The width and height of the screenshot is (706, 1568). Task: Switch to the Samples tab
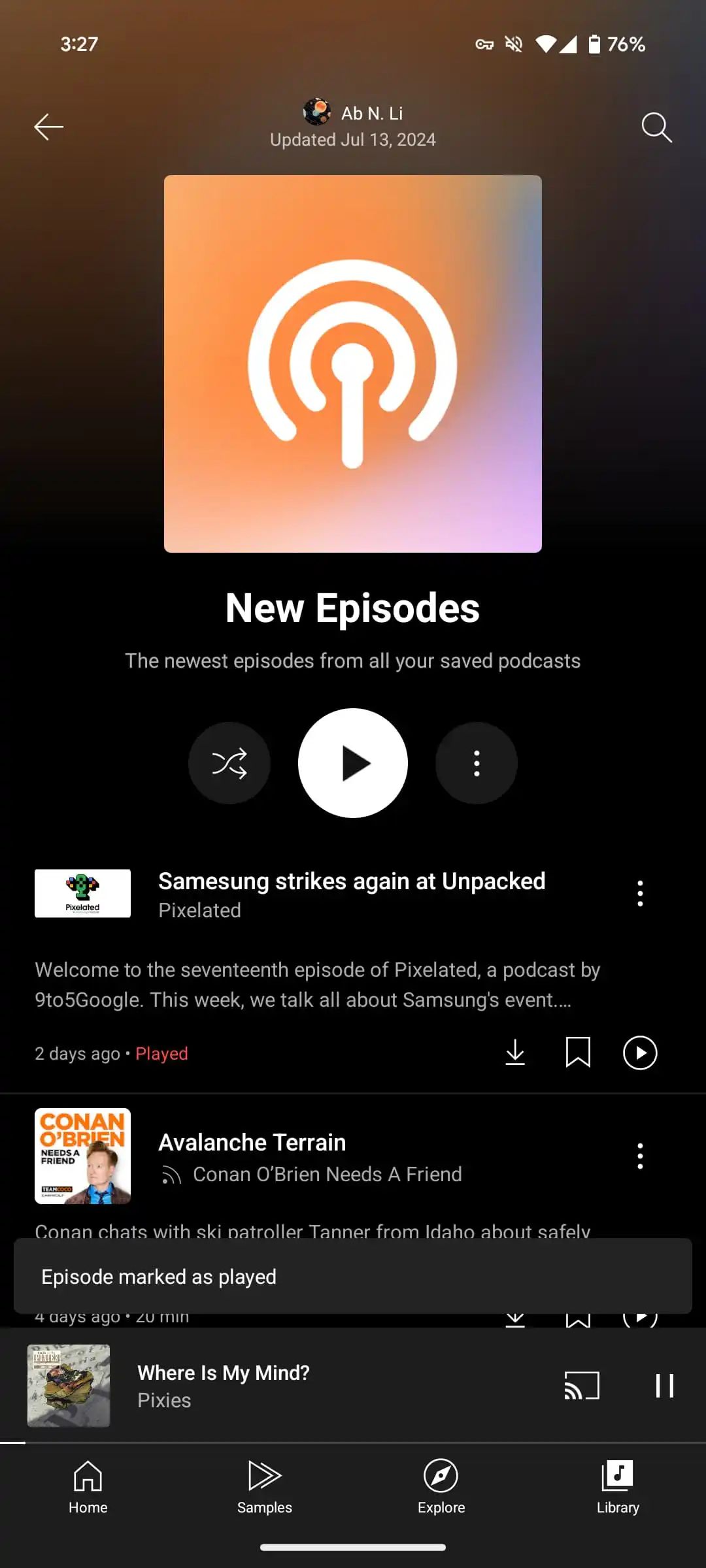(x=265, y=1486)
